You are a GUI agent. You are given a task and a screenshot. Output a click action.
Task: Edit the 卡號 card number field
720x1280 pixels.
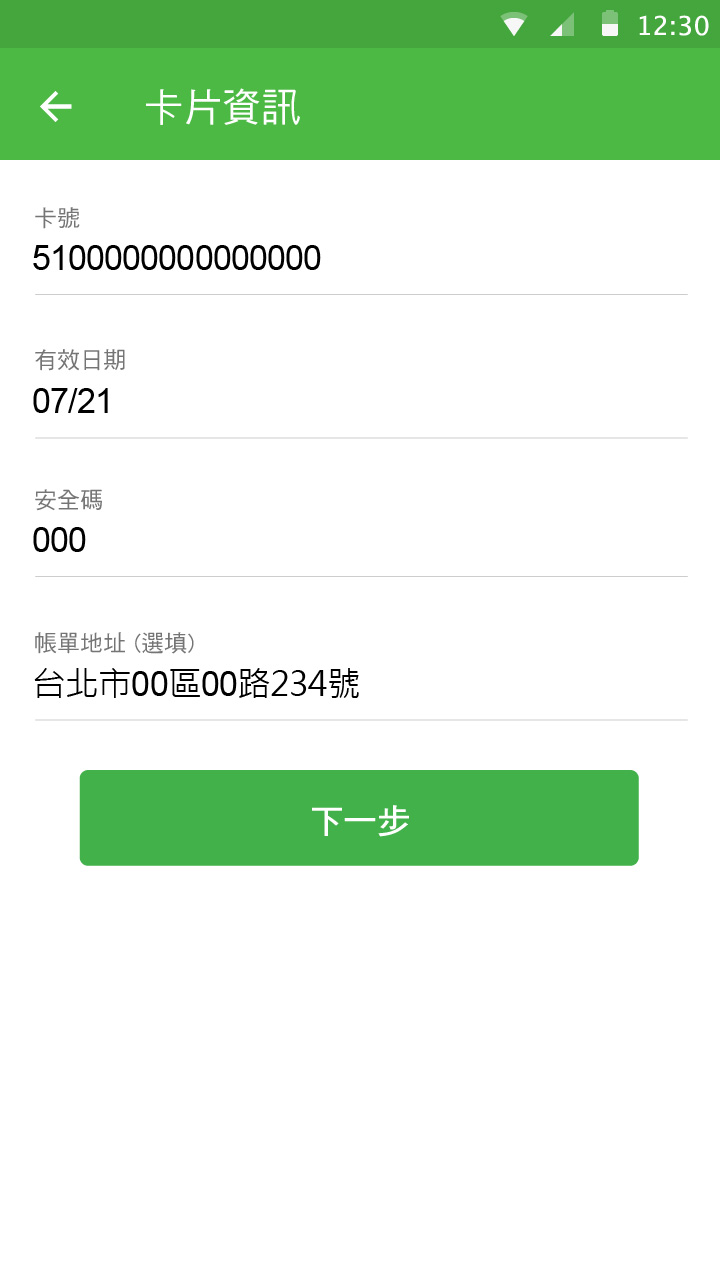(x=361, y=259)
